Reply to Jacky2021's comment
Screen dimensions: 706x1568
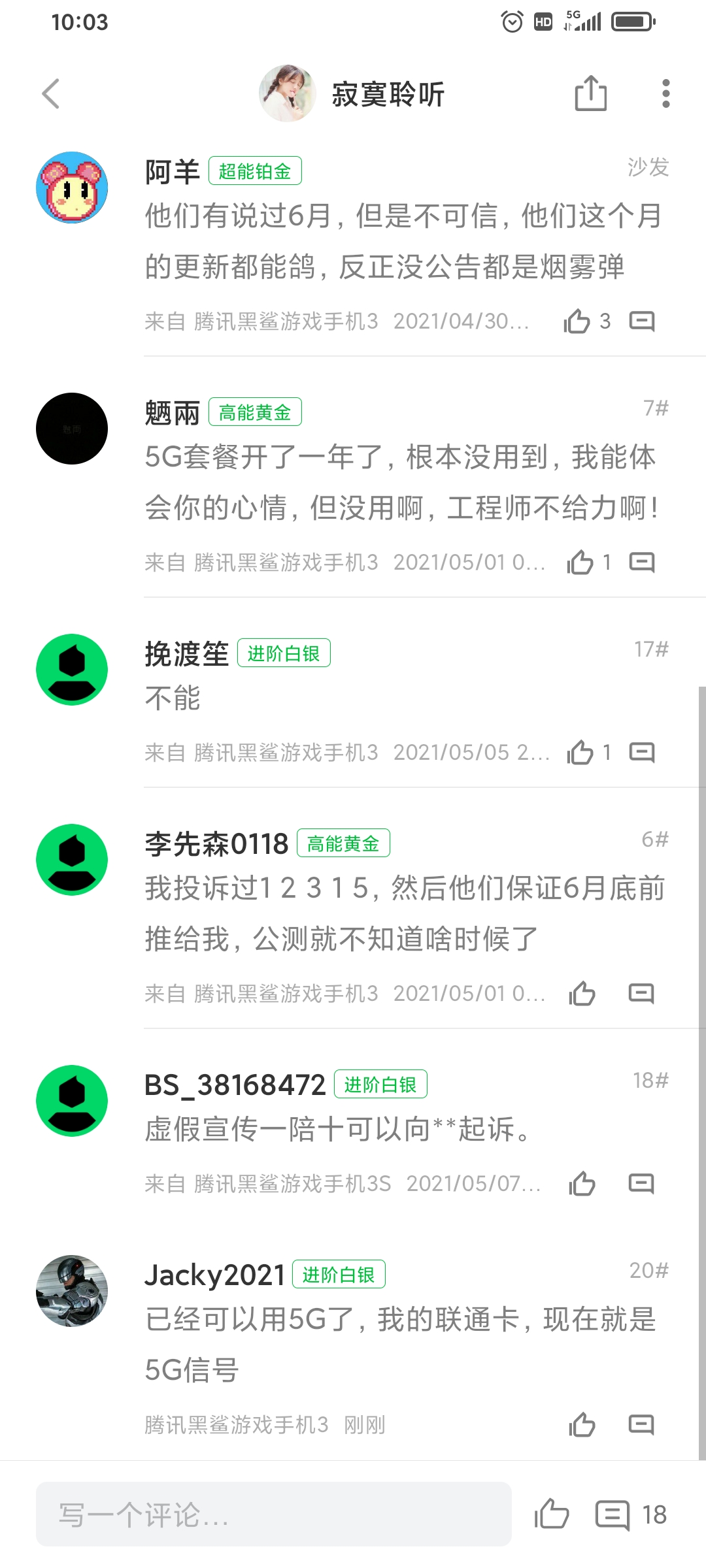pyautogui.click(x=641, y=1424)
